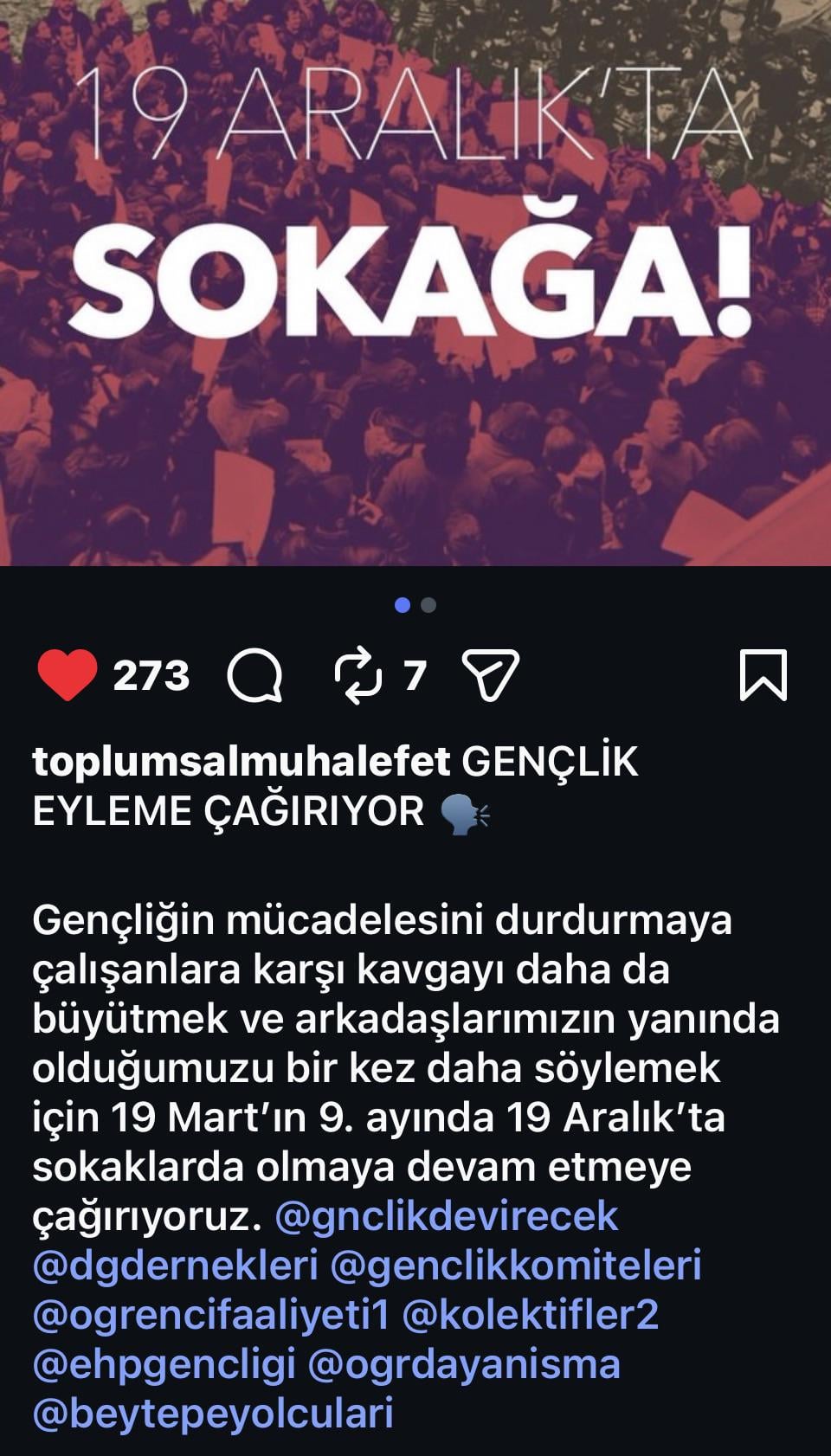Unlike the post with the red heart
The width and height of the screenshot is (831, 1456).
(x=68, y=675)
